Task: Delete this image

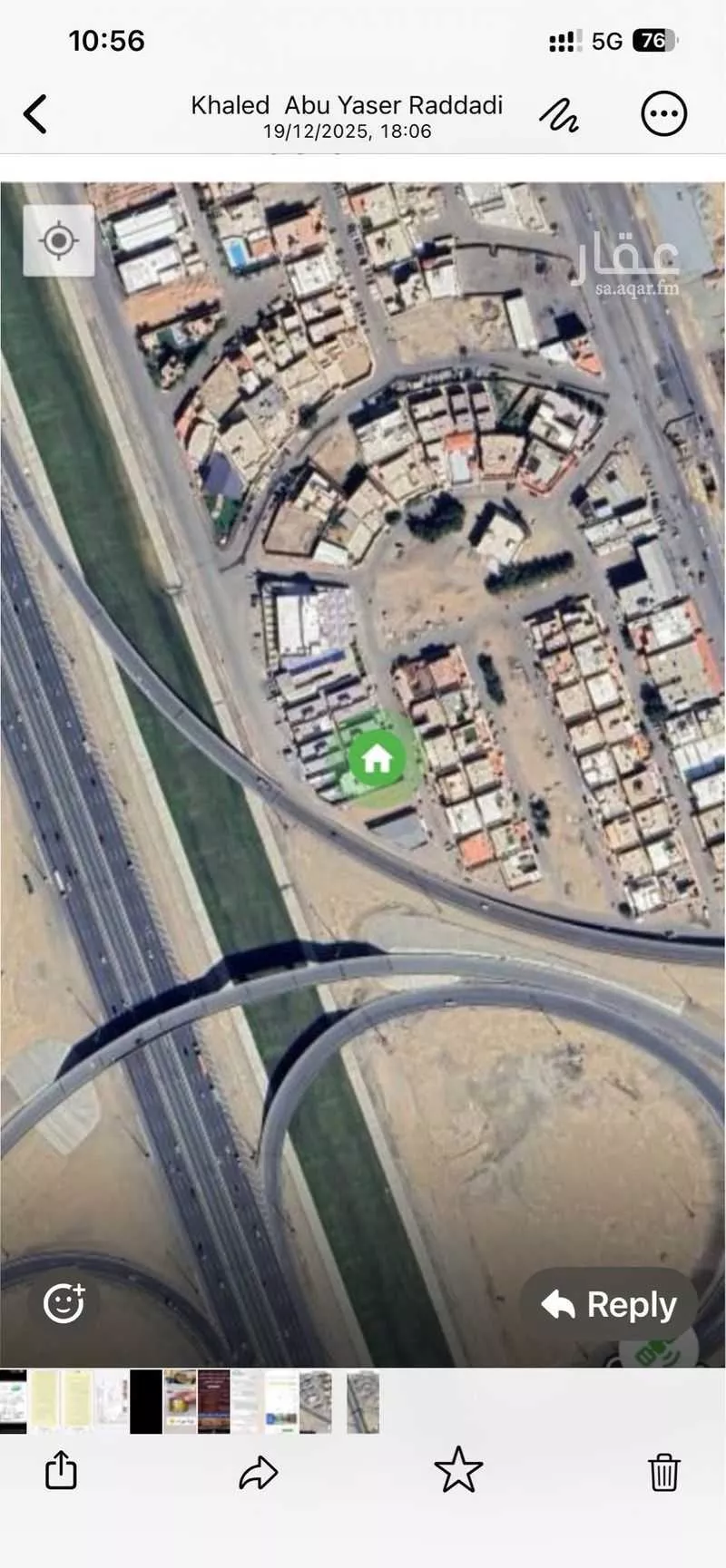Action: [x=663, y=1471]
